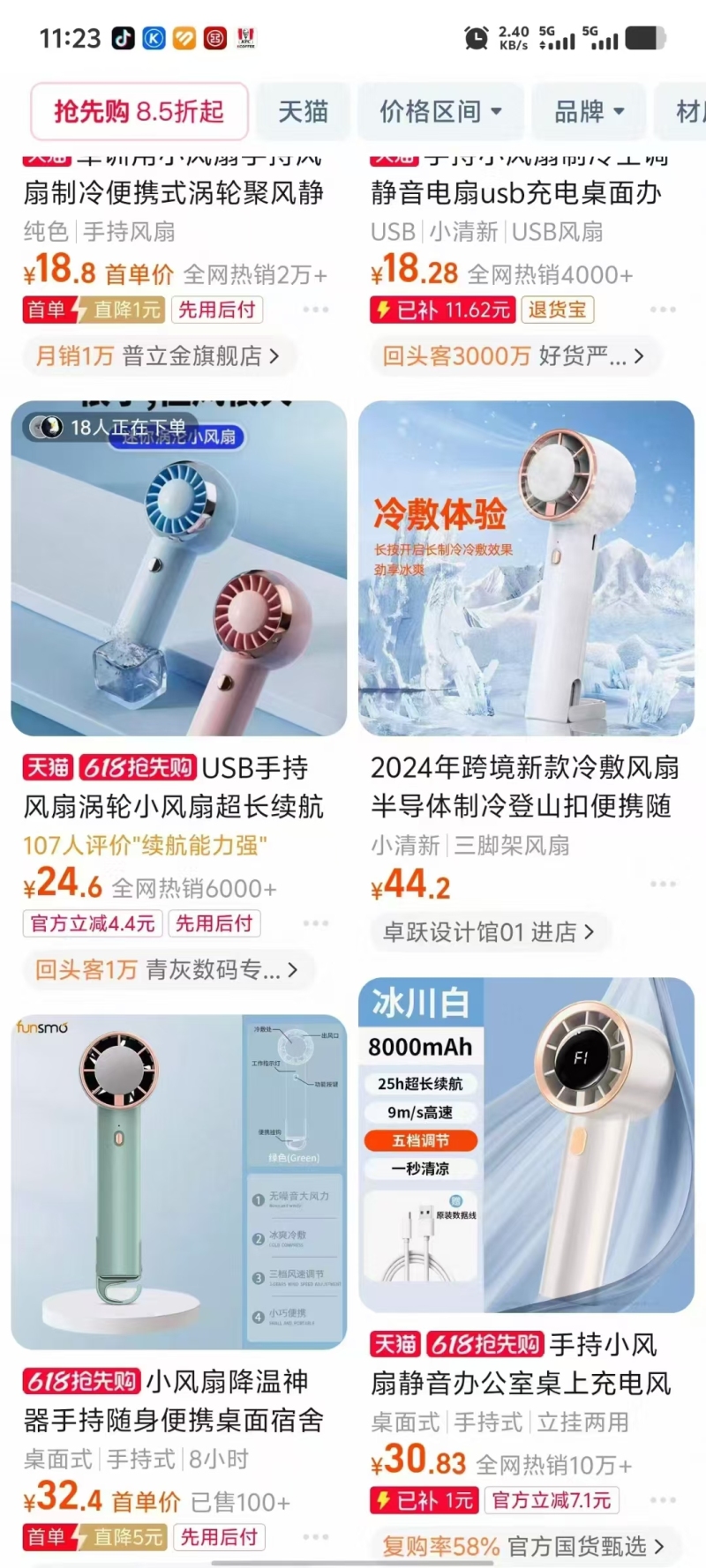Open the 2024年跨境新款冷敷风扇 product card
This screenshot has height=1568, width=706.
[x=527, y=568]
